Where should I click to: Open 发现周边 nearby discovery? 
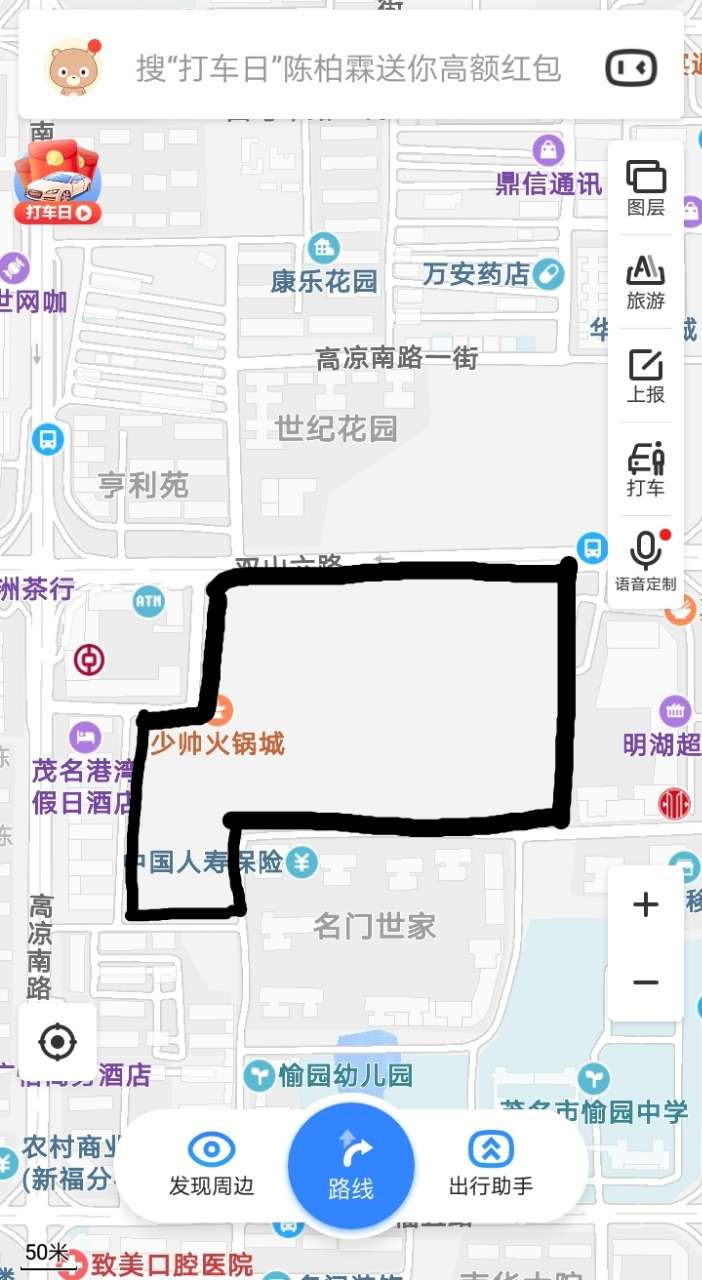click(211, 1166)
